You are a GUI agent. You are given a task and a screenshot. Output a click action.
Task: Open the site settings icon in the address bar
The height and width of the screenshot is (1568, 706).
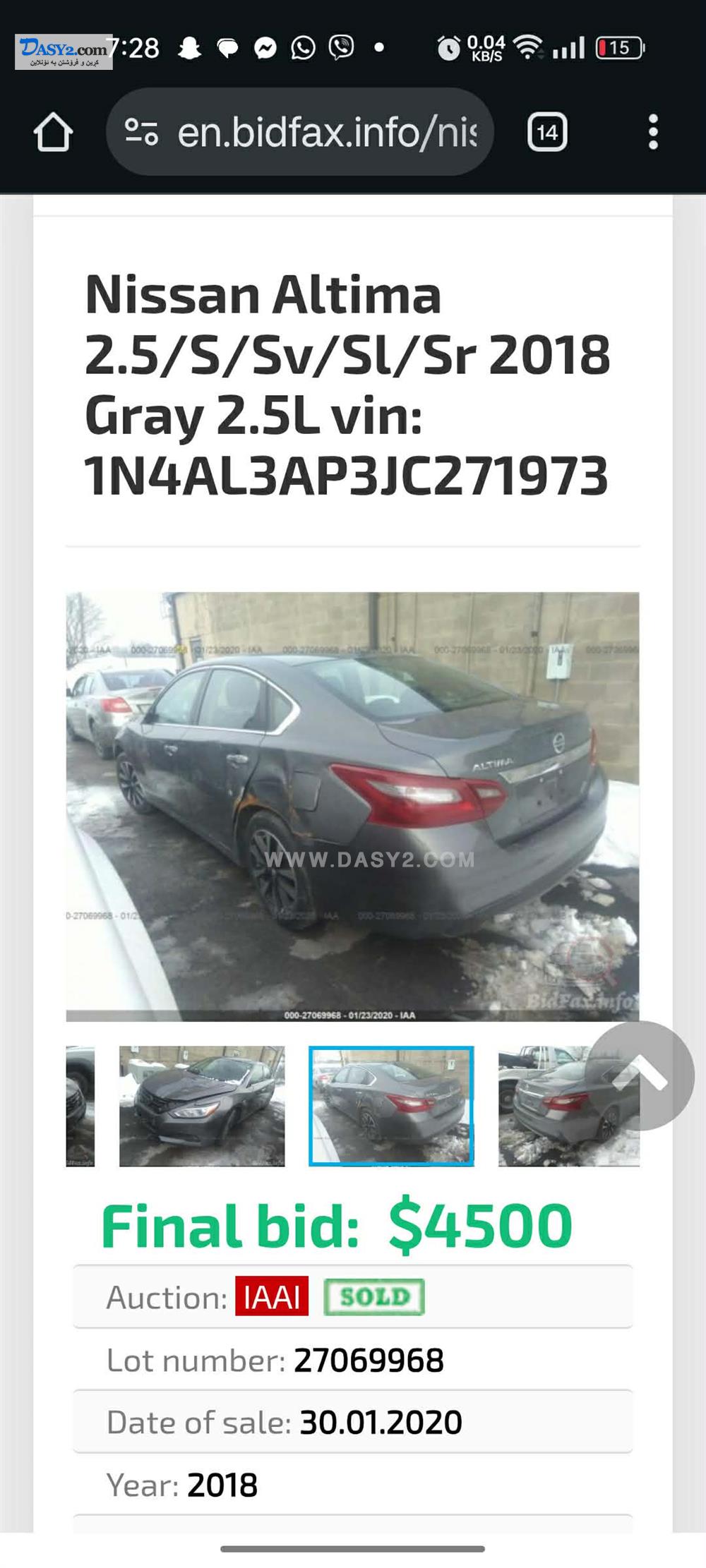[141, 132]
